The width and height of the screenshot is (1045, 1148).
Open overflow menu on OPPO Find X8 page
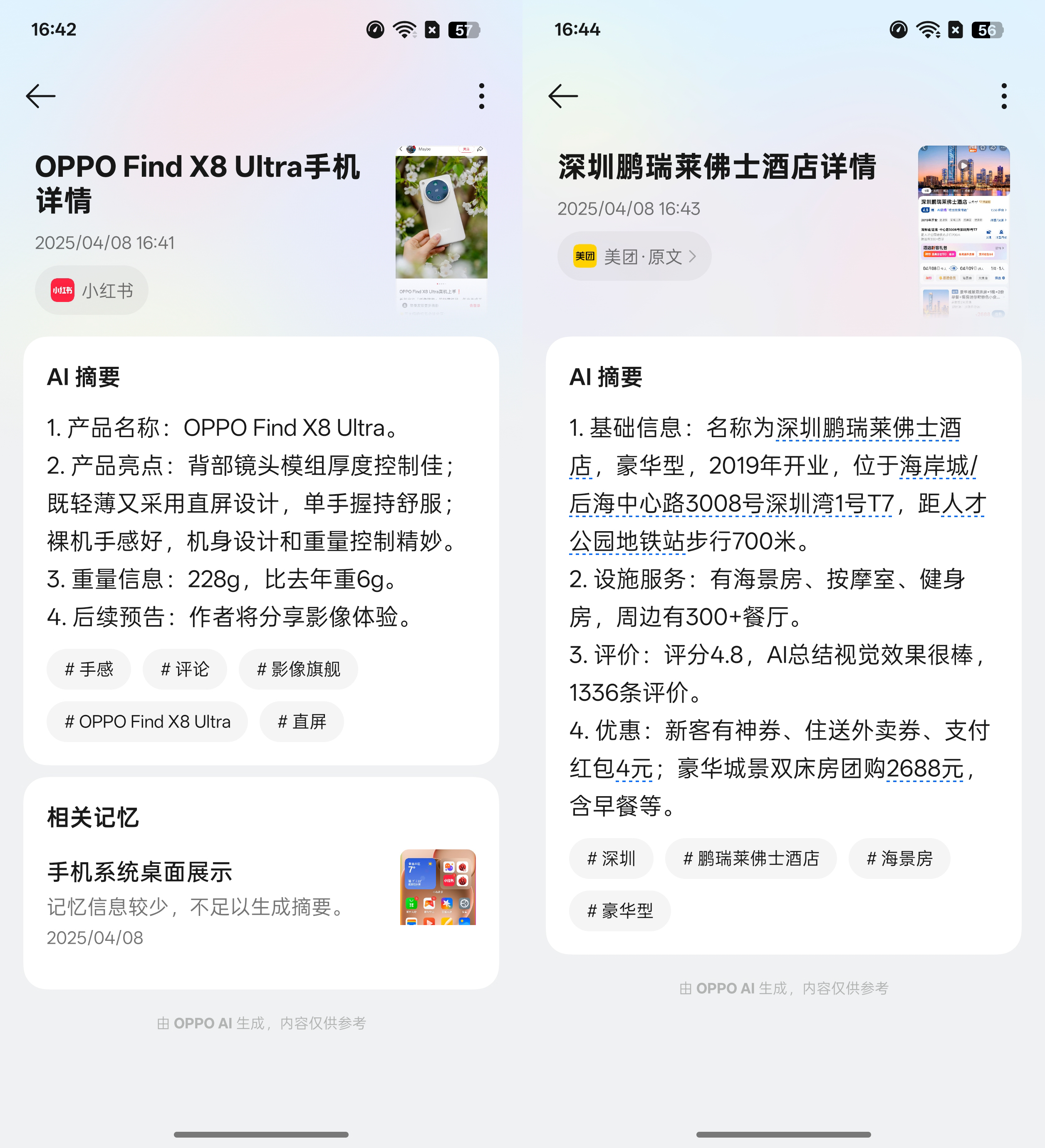481,96
